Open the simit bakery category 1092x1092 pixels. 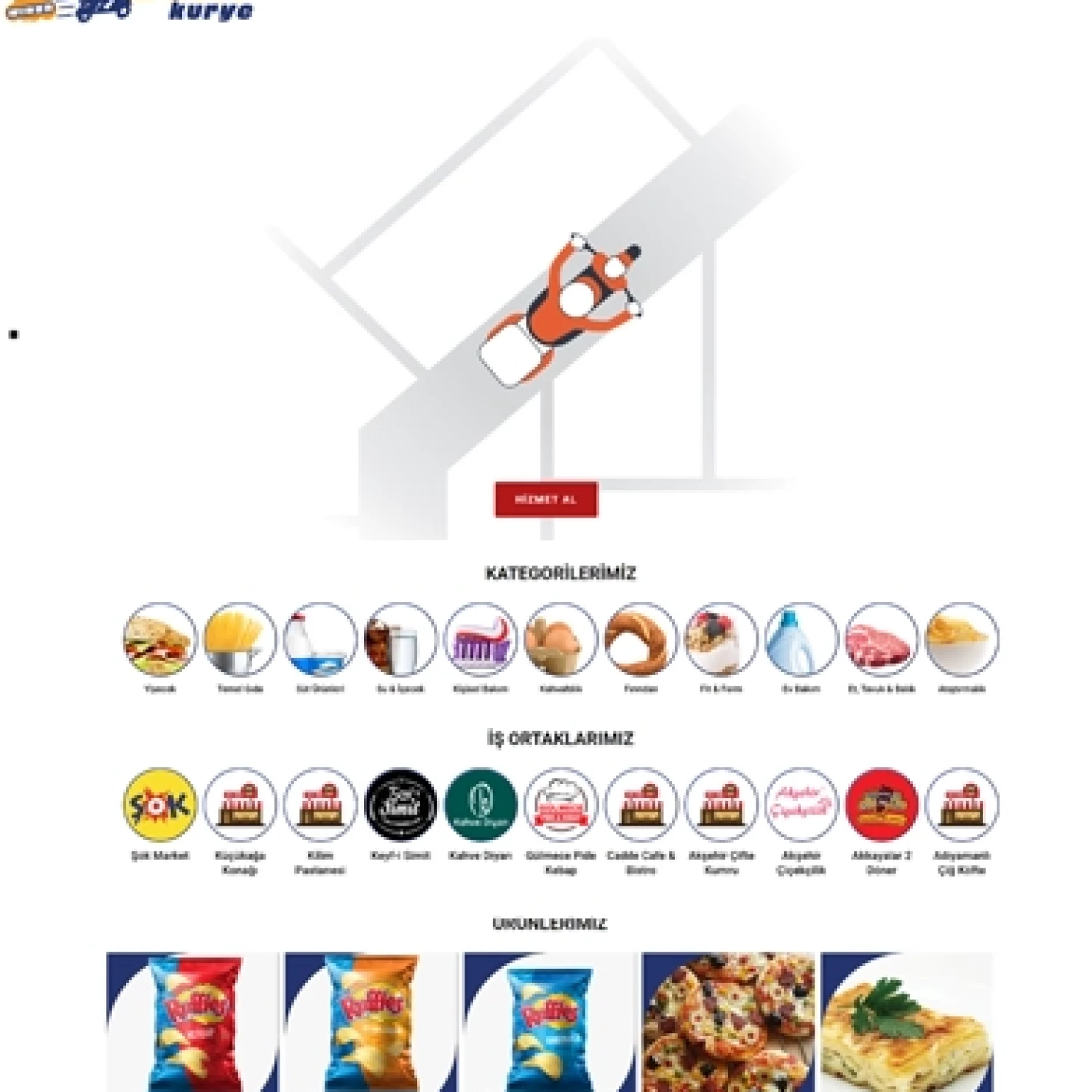[641, 640]
